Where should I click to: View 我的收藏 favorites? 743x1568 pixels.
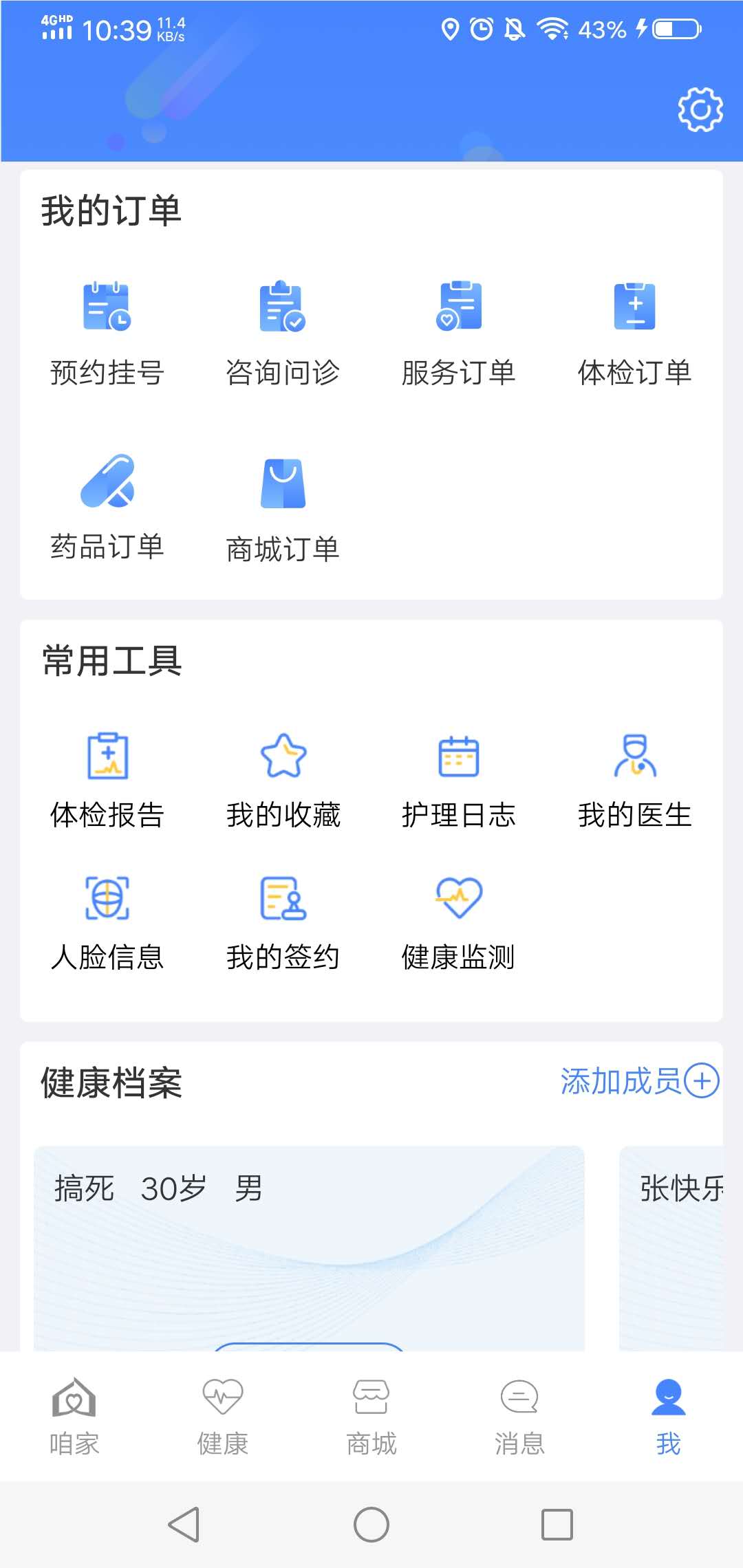click(283, 781)
